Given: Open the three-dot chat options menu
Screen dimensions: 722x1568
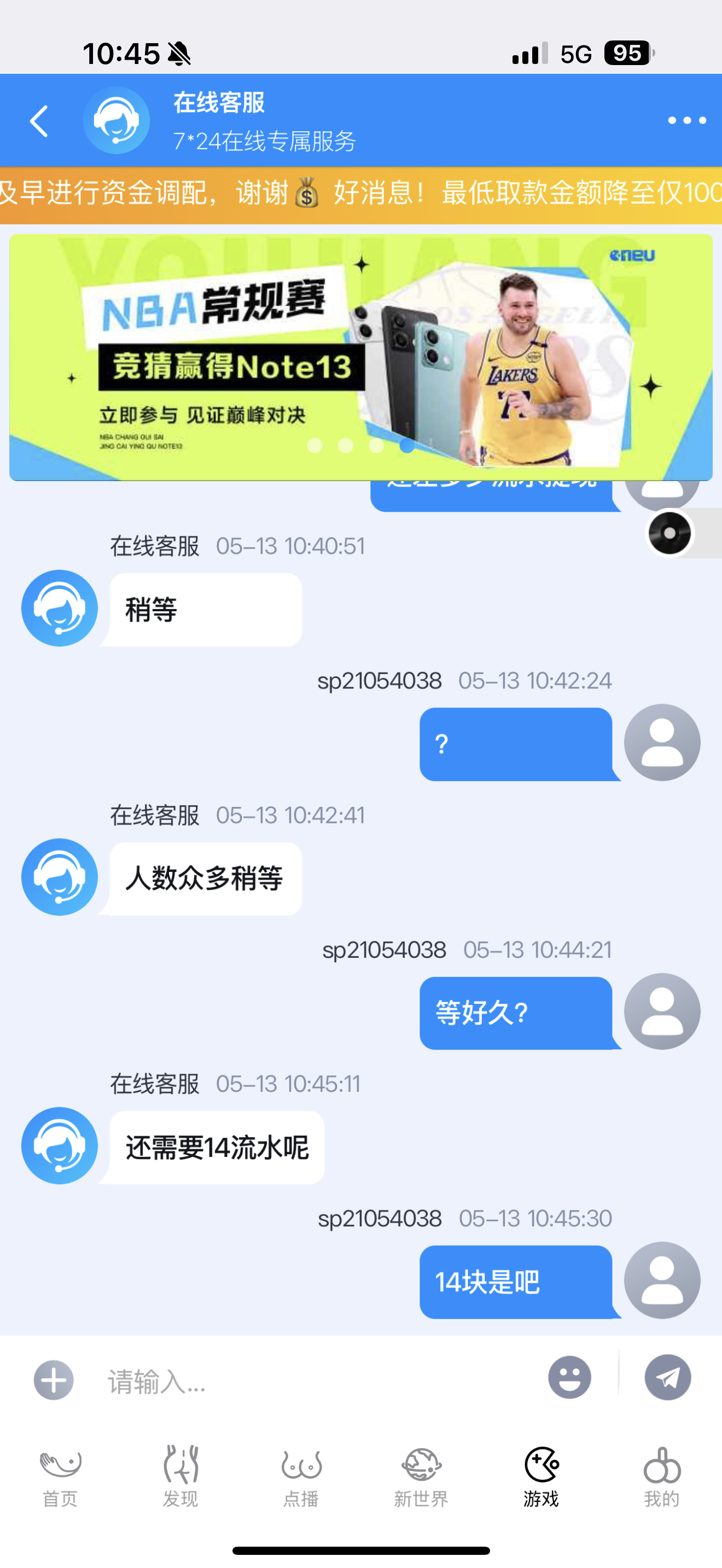Looking at the screenshot, I should (x=686, y=120).
